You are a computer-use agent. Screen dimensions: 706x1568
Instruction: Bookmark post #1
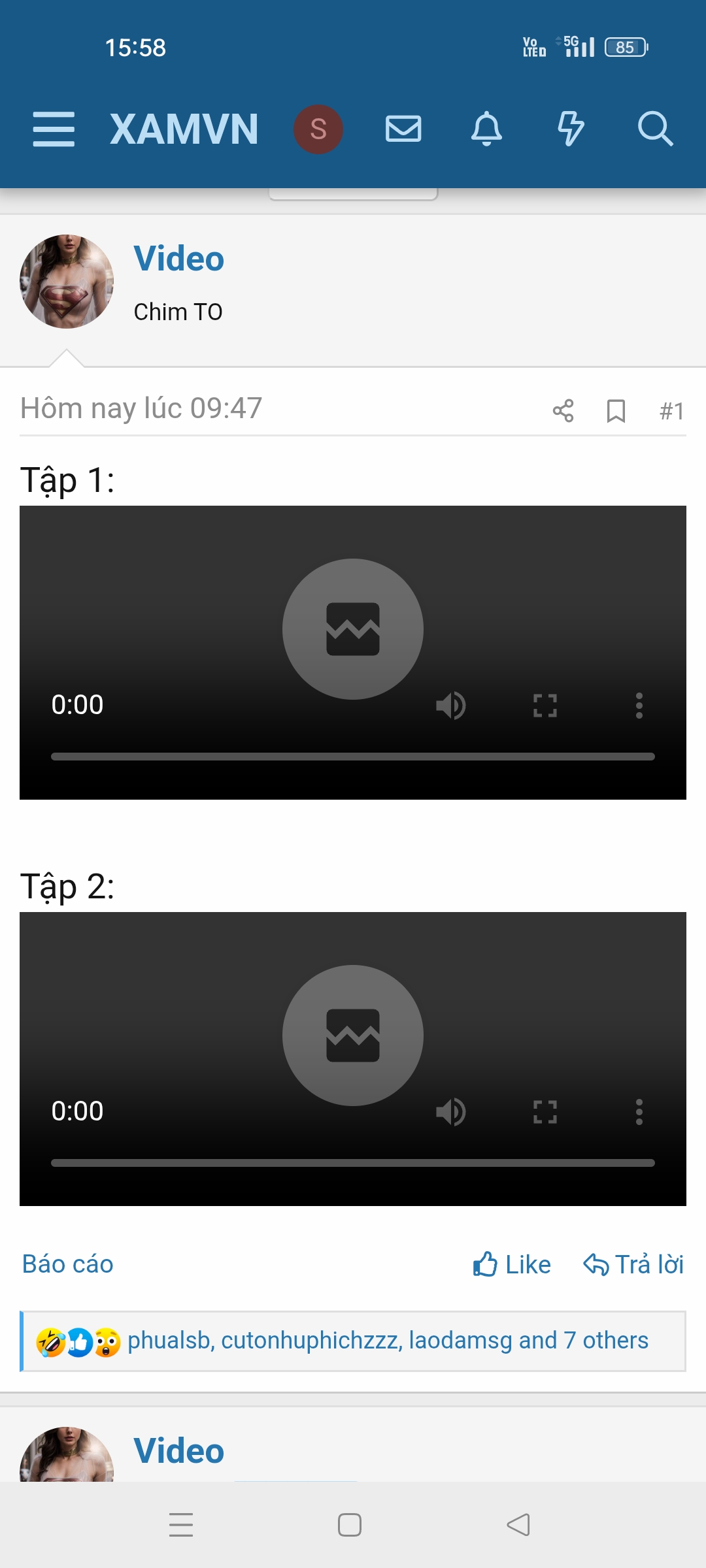point(616,411)
